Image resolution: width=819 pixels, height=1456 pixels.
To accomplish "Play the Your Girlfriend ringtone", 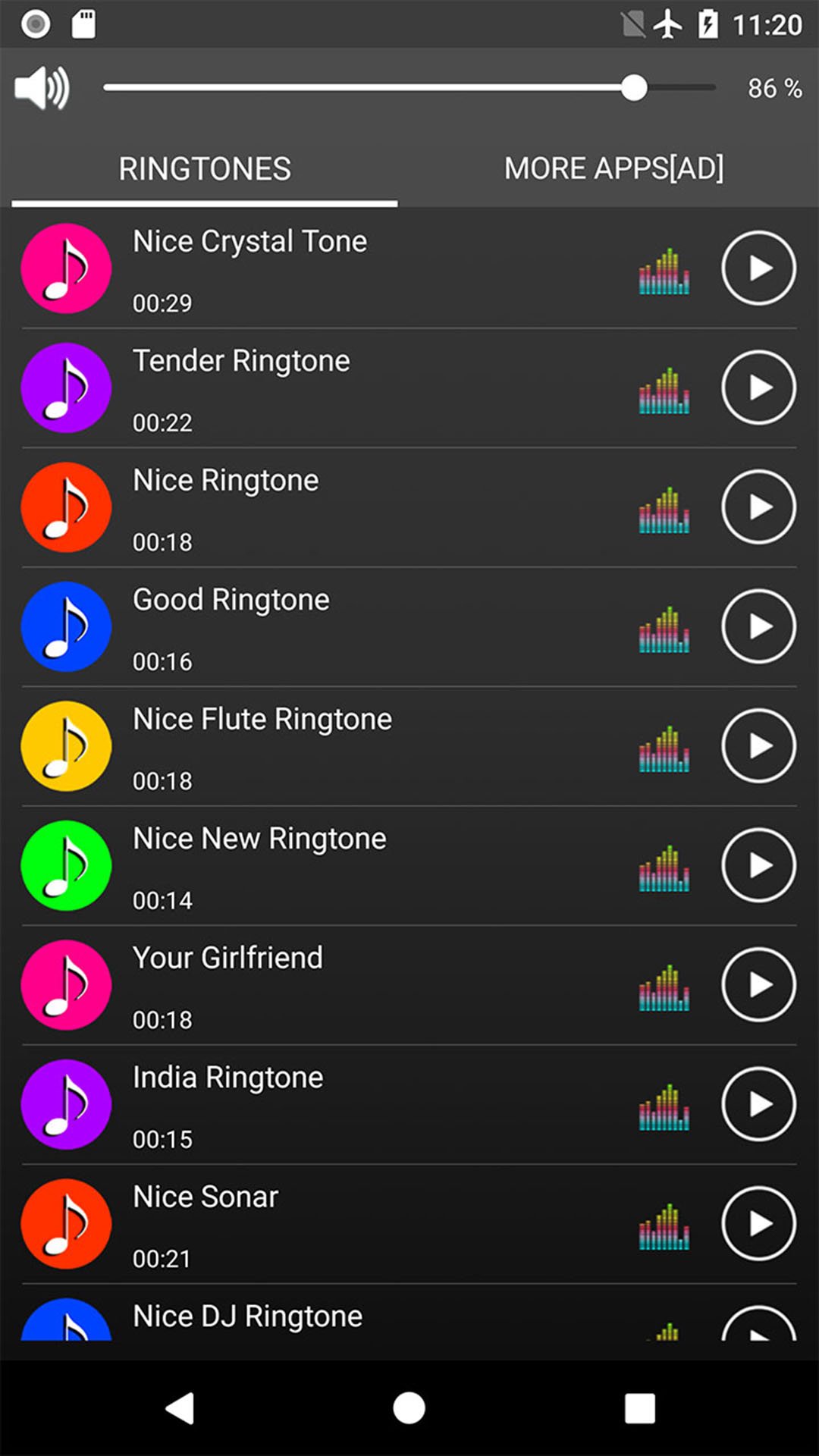I will 758,985.
